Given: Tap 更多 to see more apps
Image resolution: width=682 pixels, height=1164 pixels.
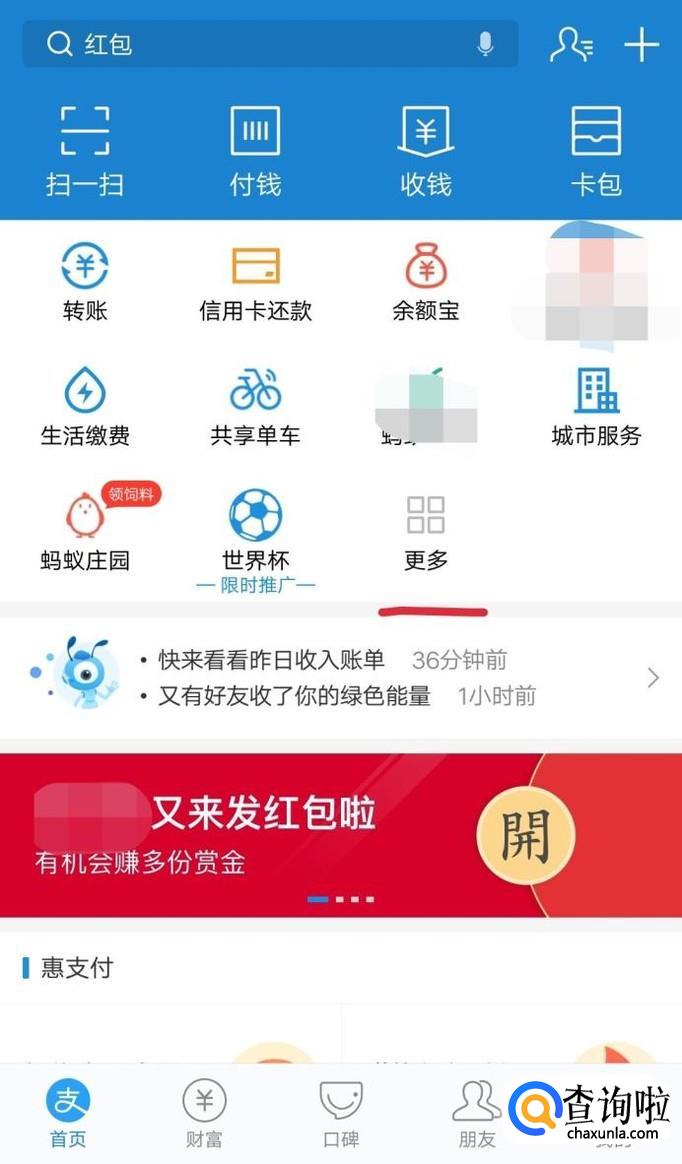Looking at the screenshot, I should (x=426, y=532).
